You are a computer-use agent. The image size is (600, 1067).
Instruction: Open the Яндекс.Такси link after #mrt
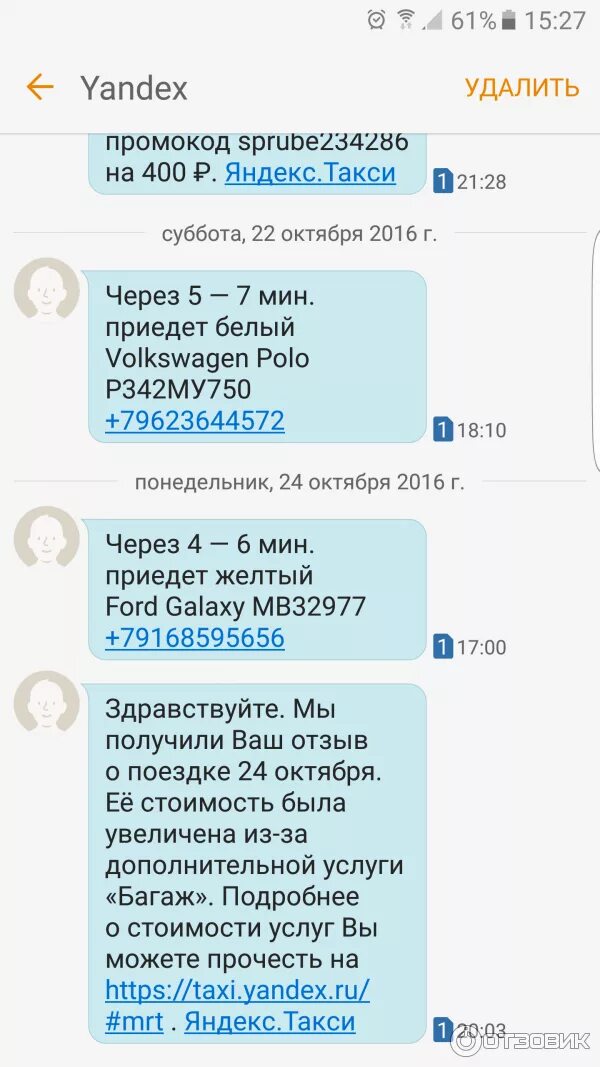[270, 1021]
